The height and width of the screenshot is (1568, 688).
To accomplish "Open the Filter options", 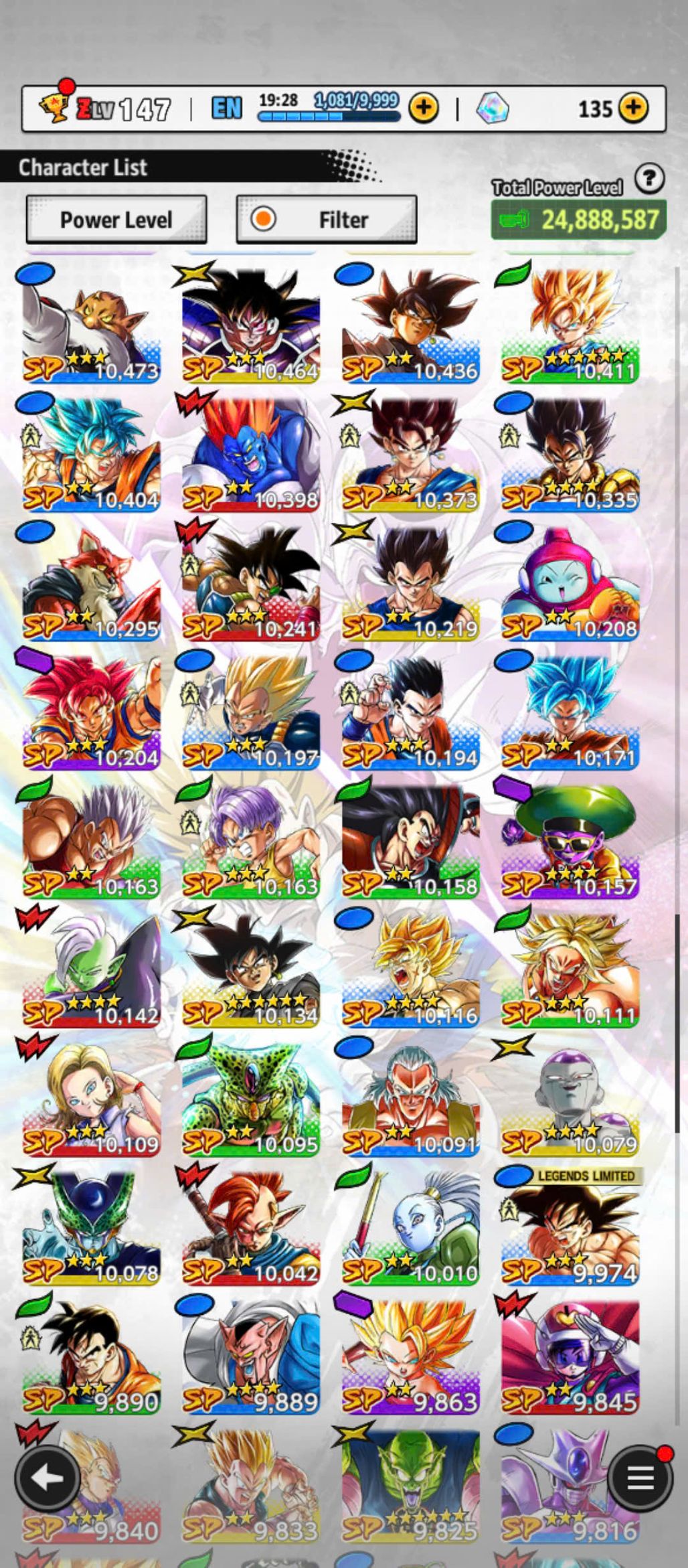I will [327, 220].
